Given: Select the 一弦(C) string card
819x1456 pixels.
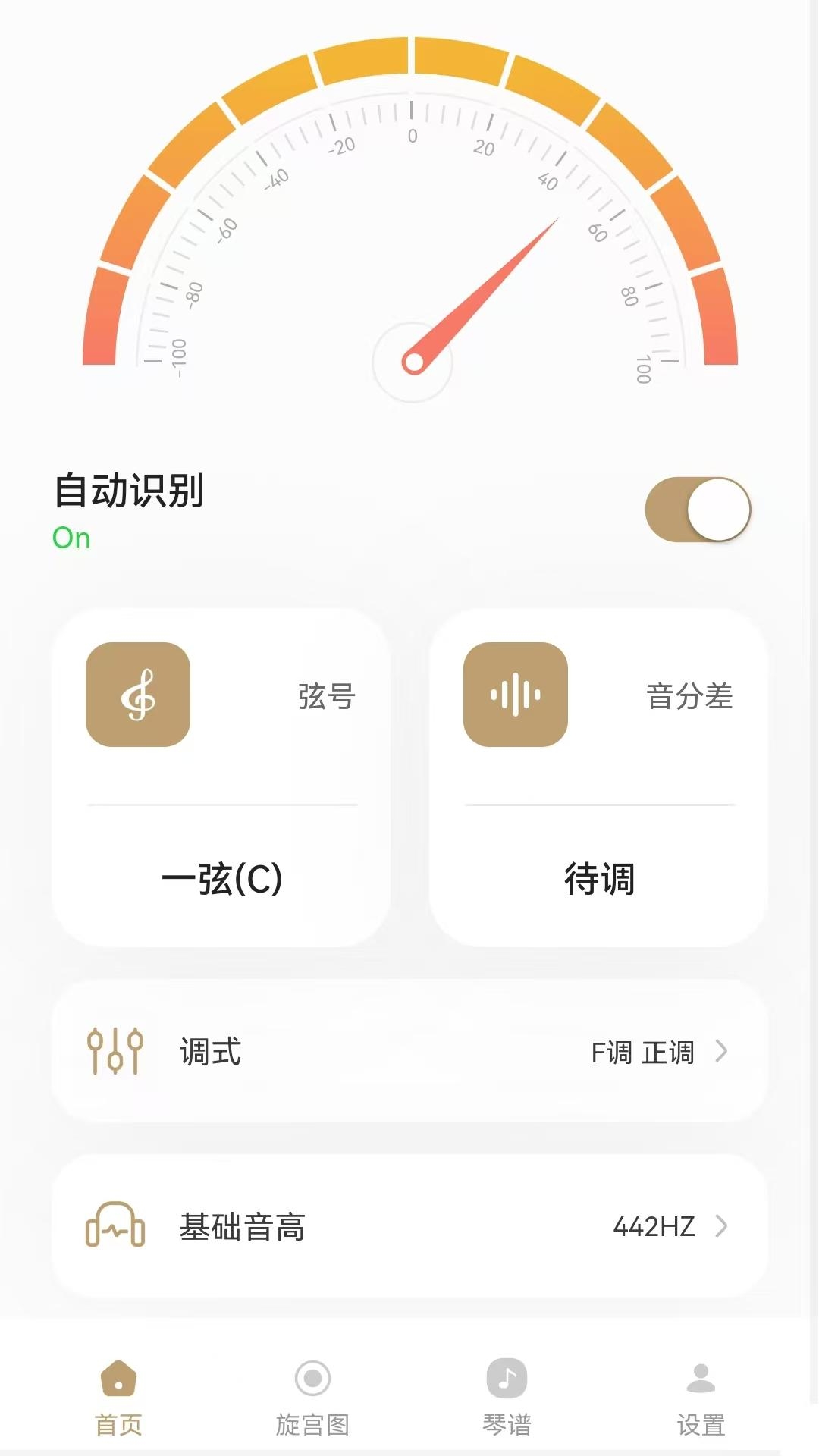Looking at the screenshot, I should [x=221, y=880].
